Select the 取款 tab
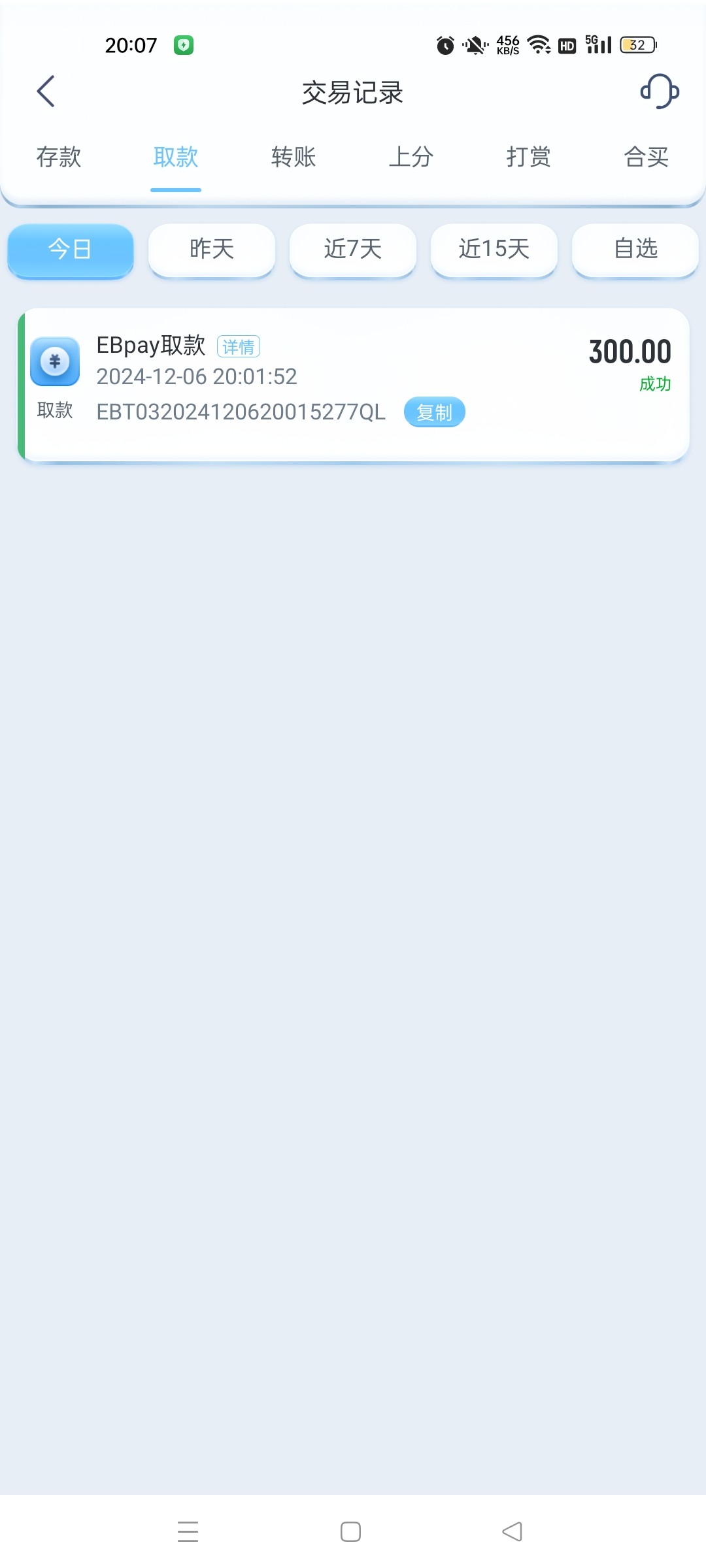Viewport: 706px width, 1568px height. click(x=176, y=157)
